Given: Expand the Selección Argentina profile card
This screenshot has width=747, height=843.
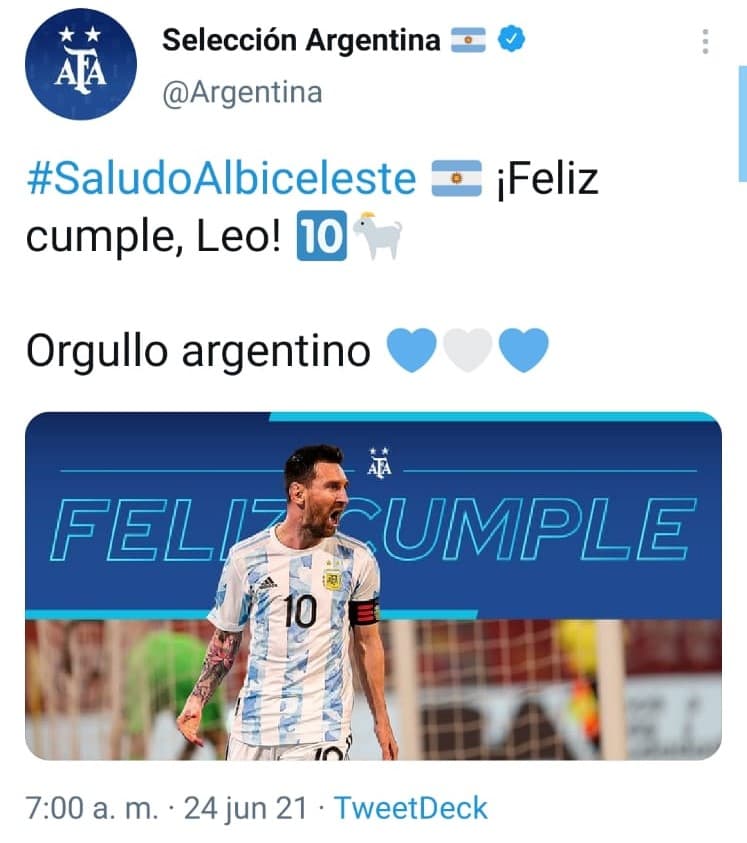Looking at the screenshot, I should (x=300, y=40).
